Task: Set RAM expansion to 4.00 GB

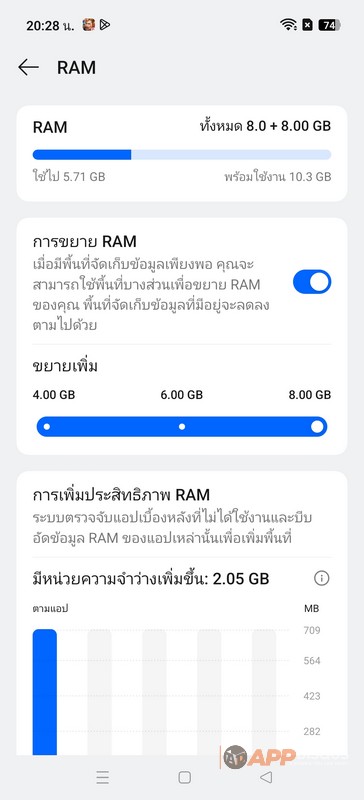Action: pos(47,427)
